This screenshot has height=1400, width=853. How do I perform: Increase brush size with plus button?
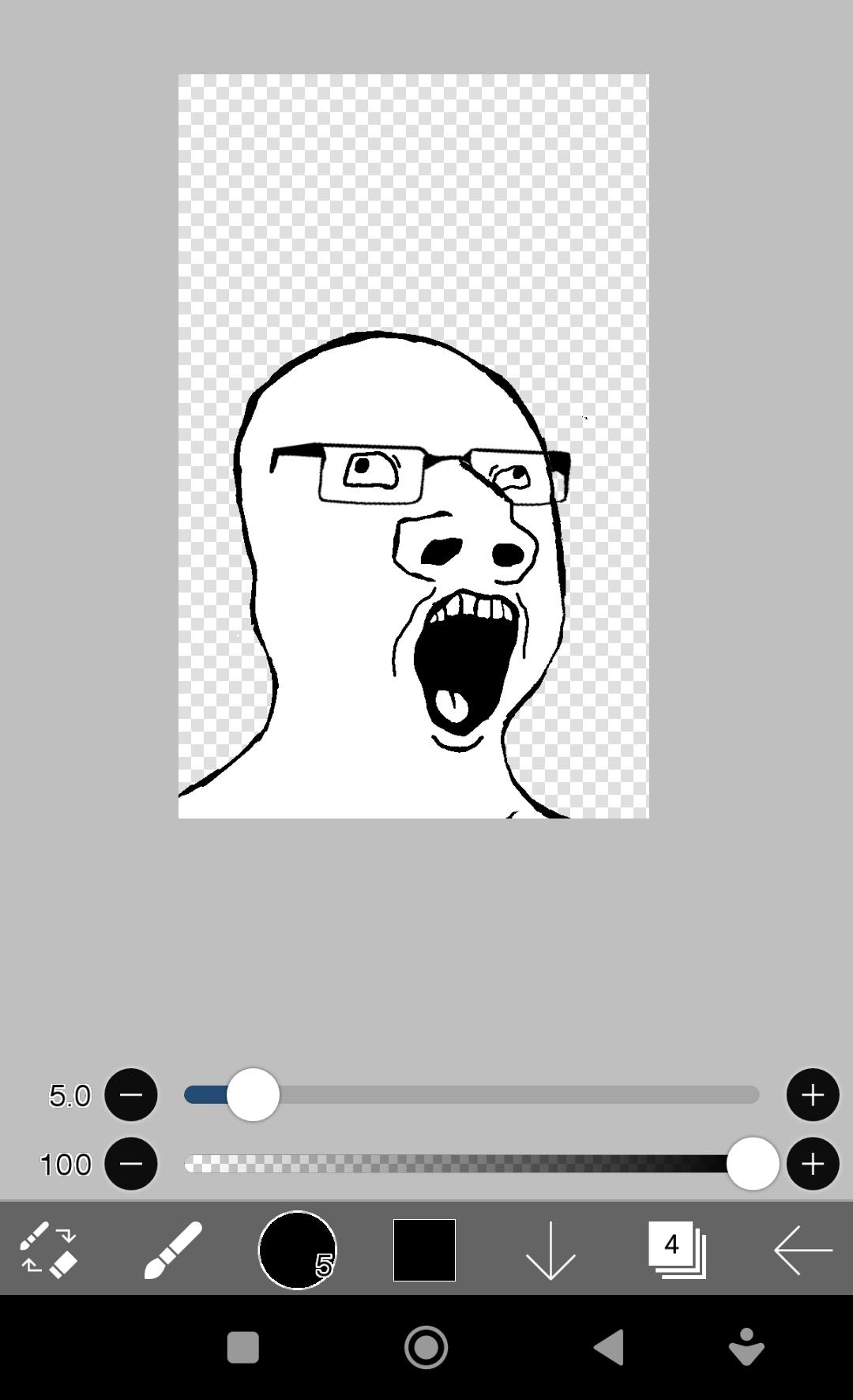tap(812, 1095)
